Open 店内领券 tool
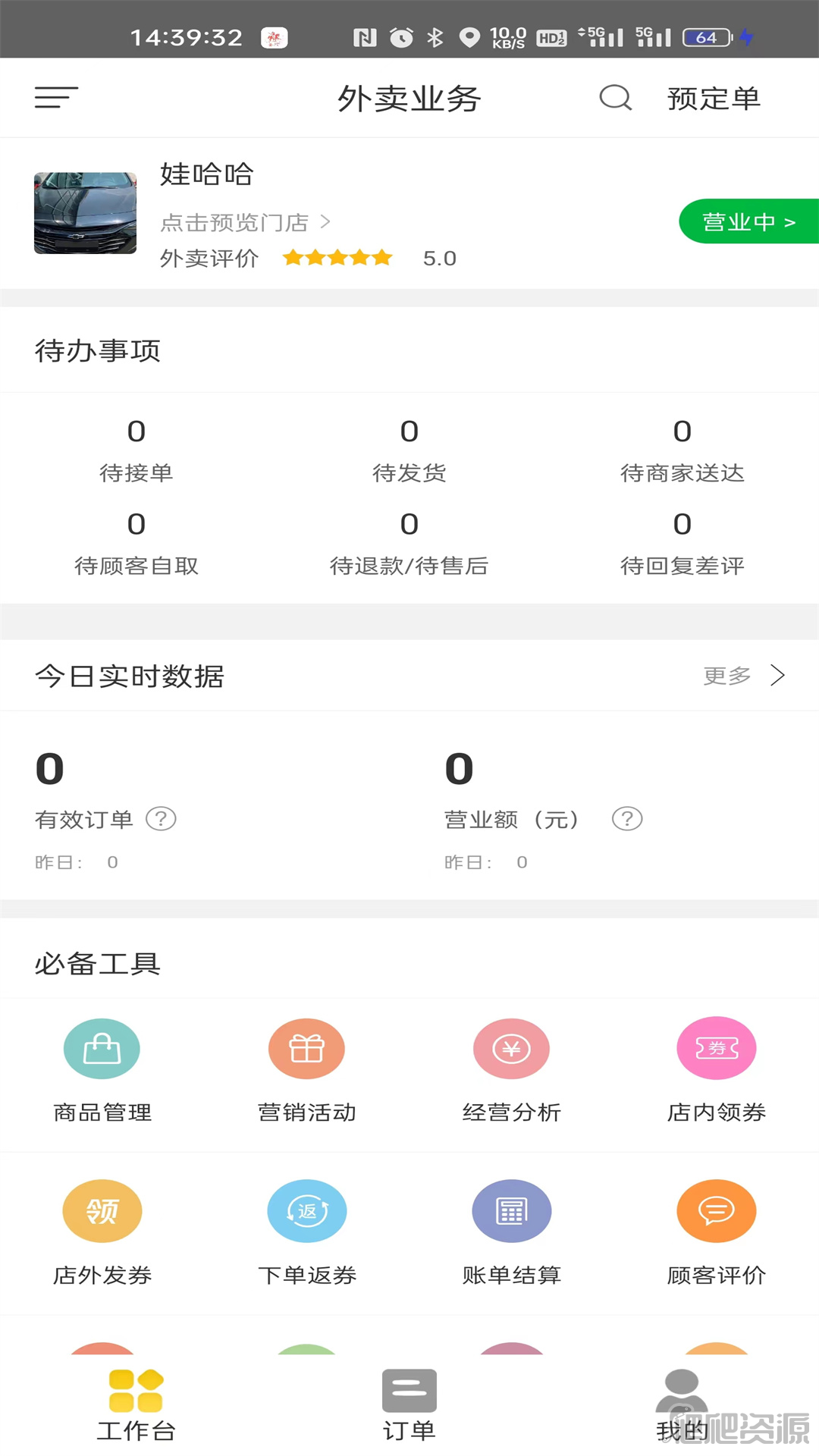Viewport: 819px width, 1456px height. [717, 1071]
